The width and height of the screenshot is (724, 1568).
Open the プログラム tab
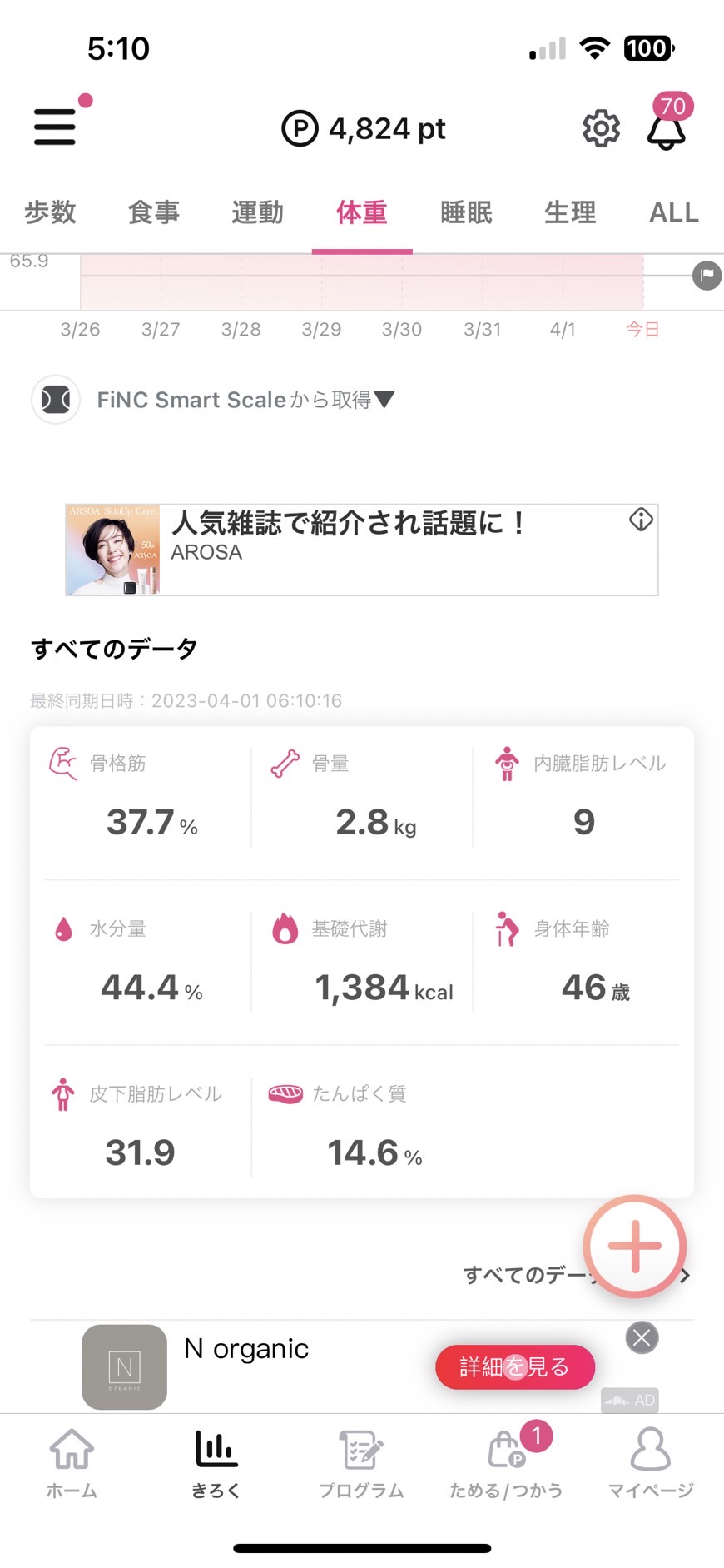click(361, 1463)
